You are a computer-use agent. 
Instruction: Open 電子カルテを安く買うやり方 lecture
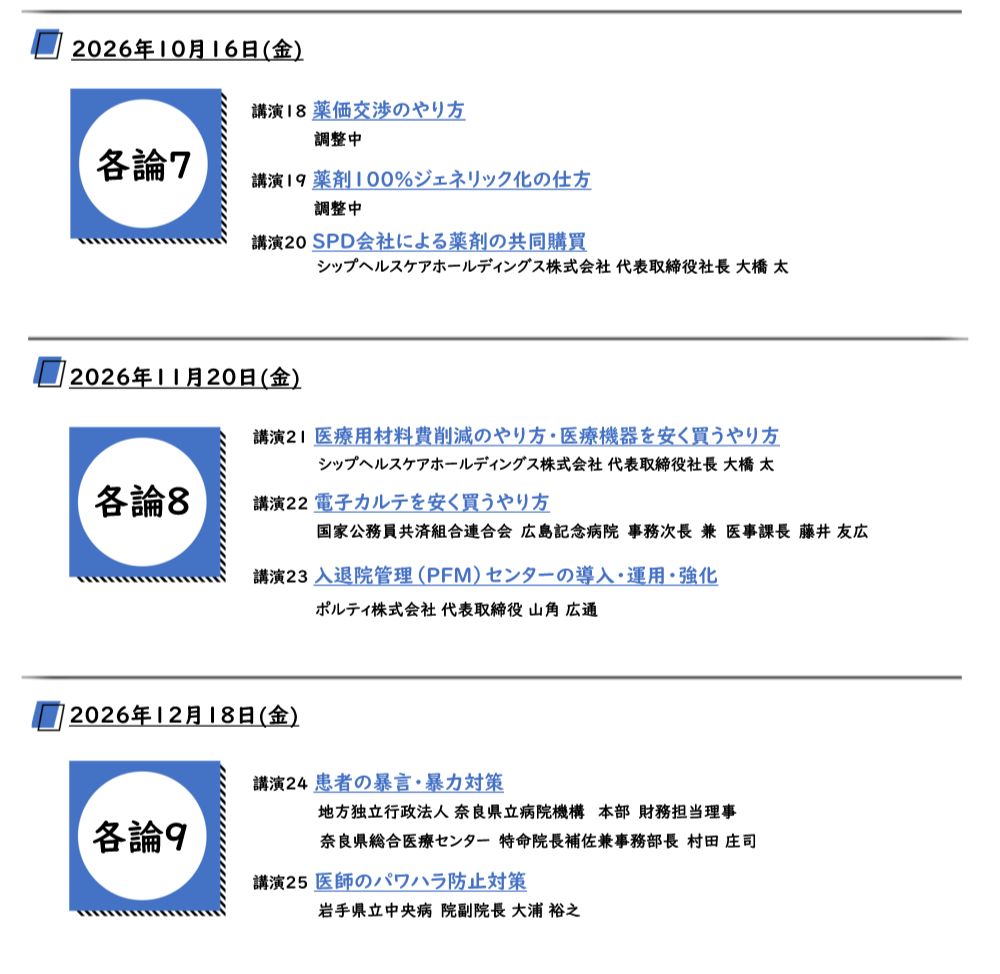click(x=431, y=502)
